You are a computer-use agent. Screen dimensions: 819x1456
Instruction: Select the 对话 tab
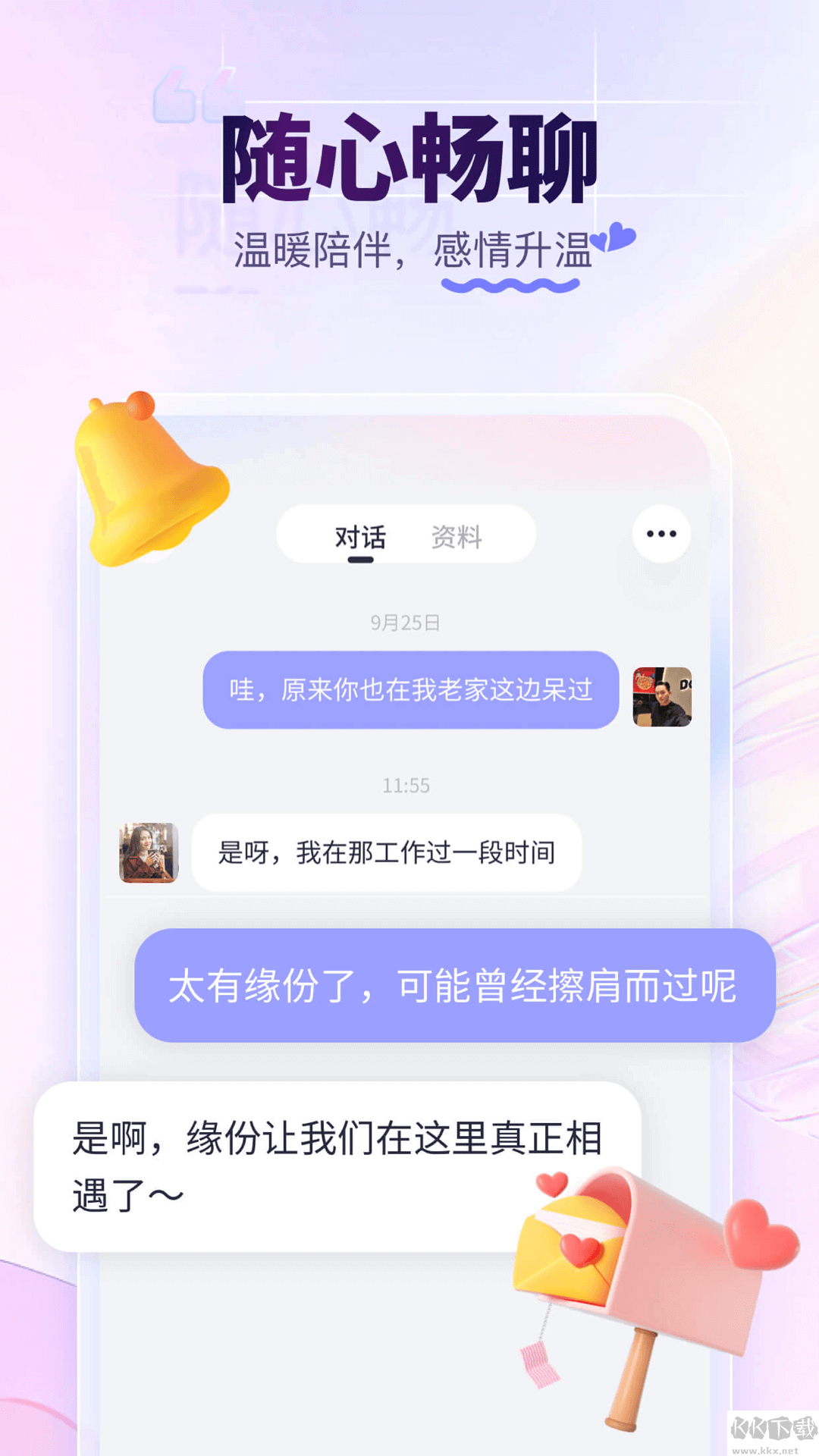point(362,535)
